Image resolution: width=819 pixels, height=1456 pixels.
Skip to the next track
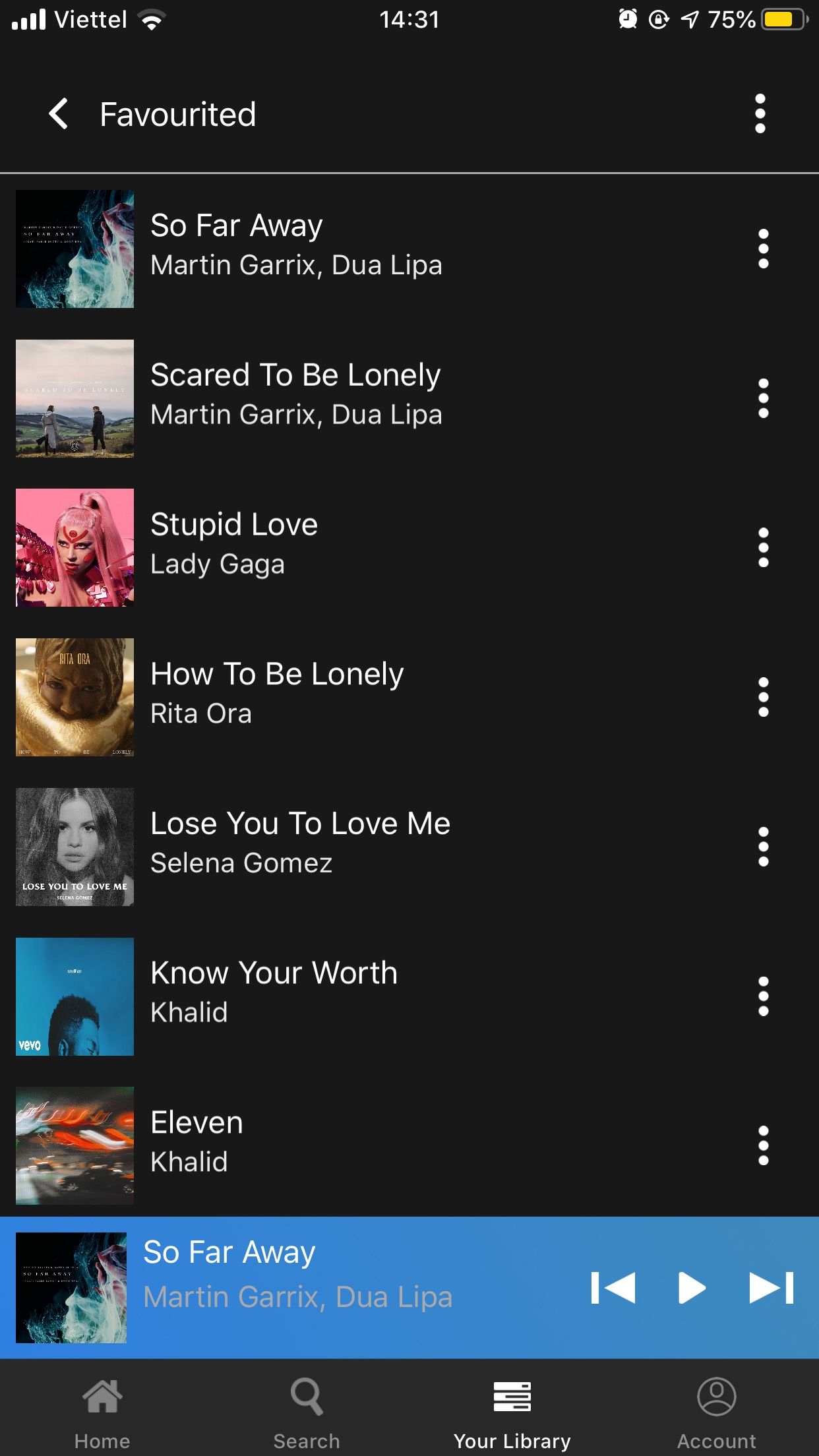coord(771,1288)
